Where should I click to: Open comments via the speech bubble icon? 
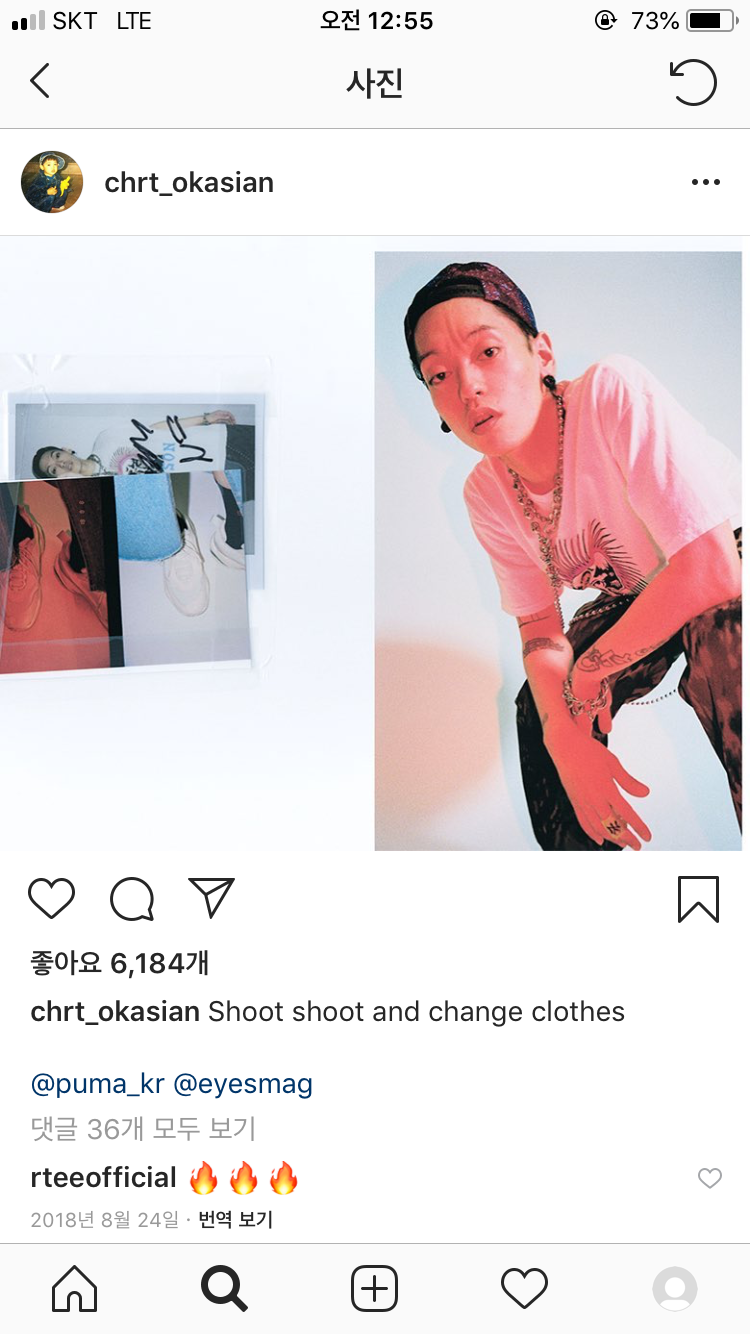click(x=132, y=898)
